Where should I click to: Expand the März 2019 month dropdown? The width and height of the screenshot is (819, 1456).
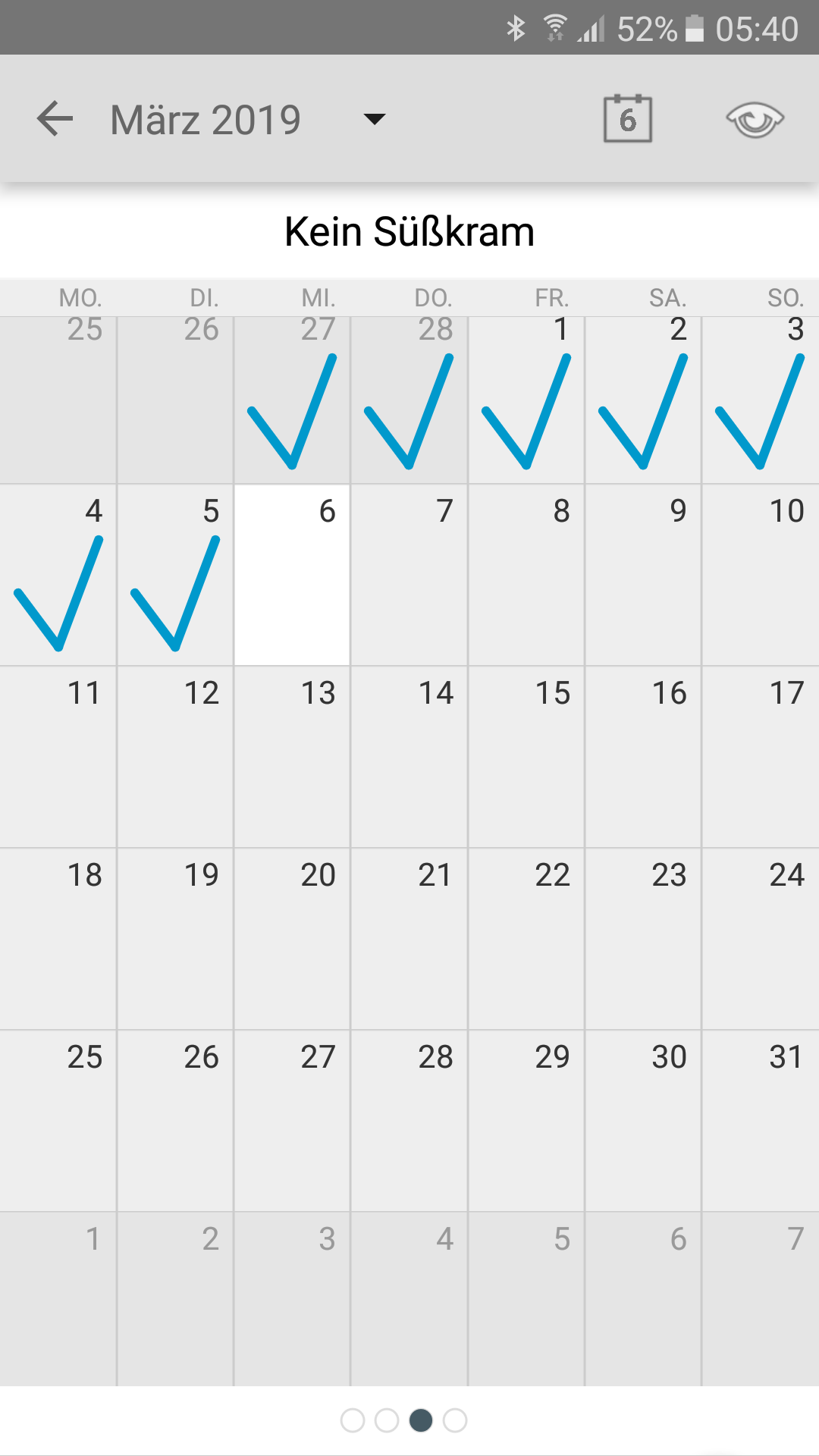pos(374,119)
